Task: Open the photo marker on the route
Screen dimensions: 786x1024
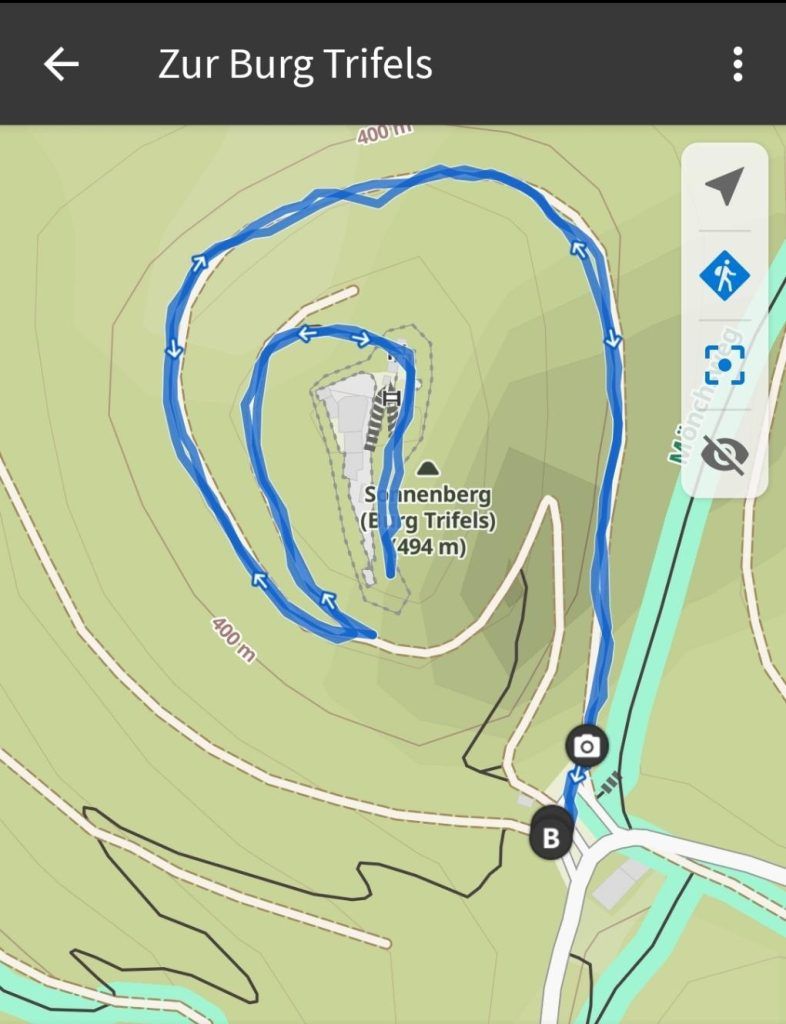Action: click(587, 746)
